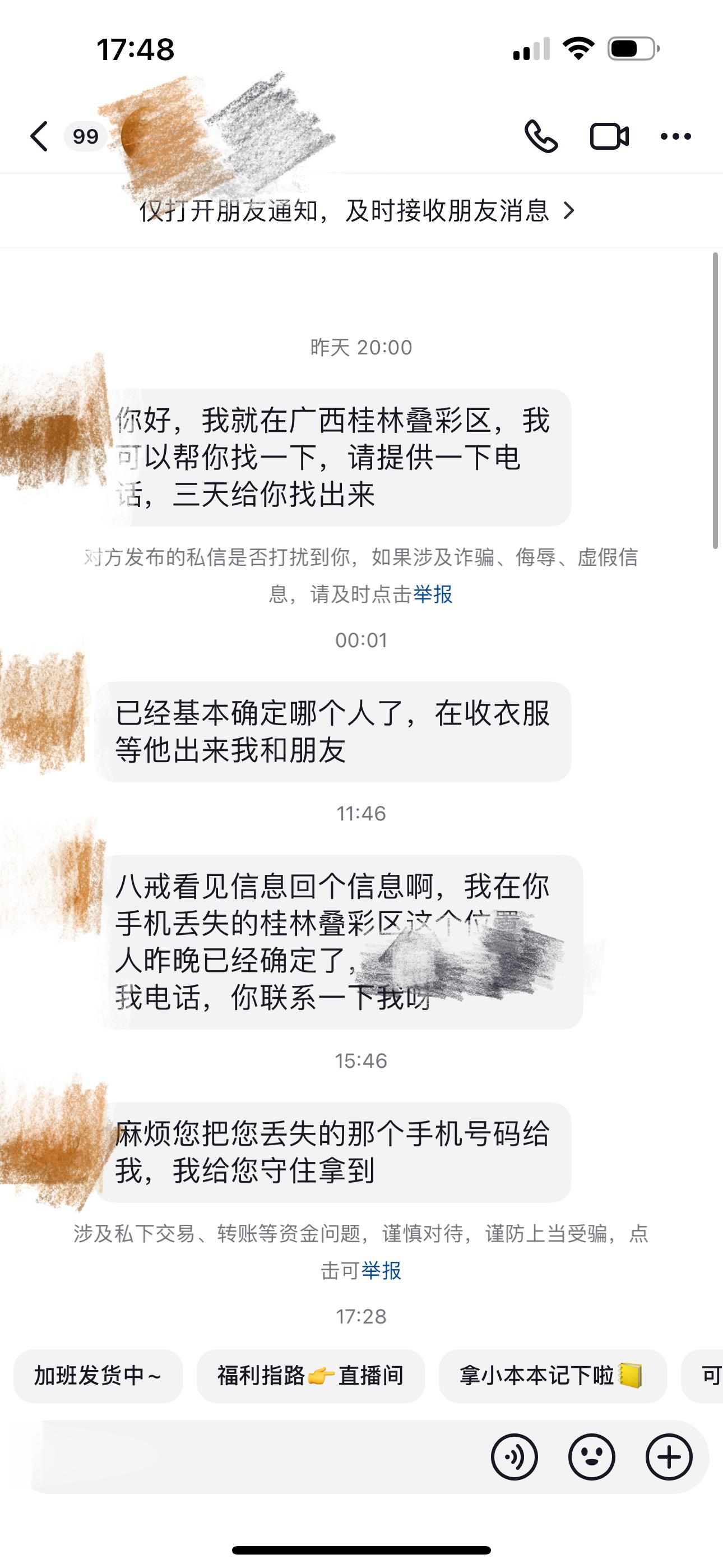
Task: Switch to voice message input
Action: (515, 1457)
